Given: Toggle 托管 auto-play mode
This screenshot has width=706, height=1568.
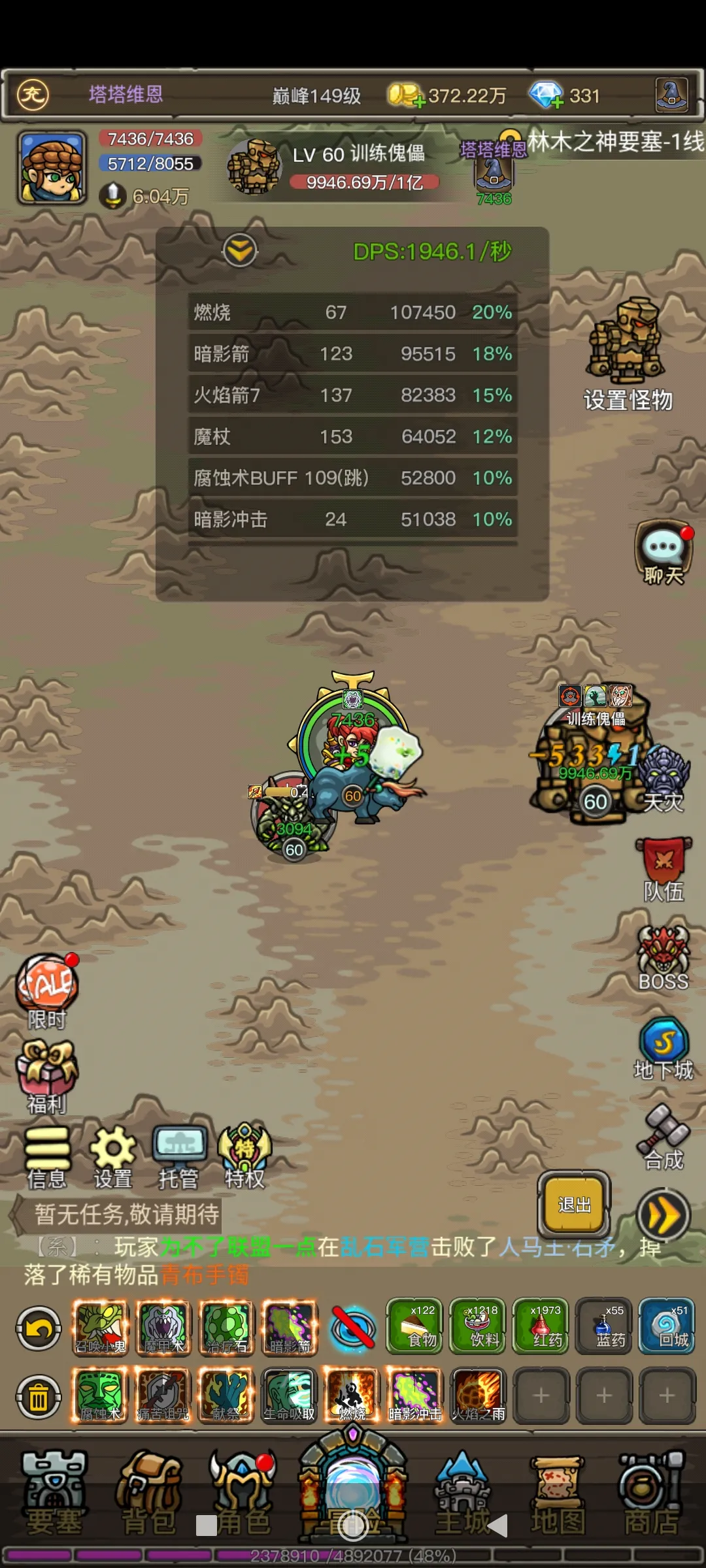Looking at the screenshot, I should point(179,1158).
